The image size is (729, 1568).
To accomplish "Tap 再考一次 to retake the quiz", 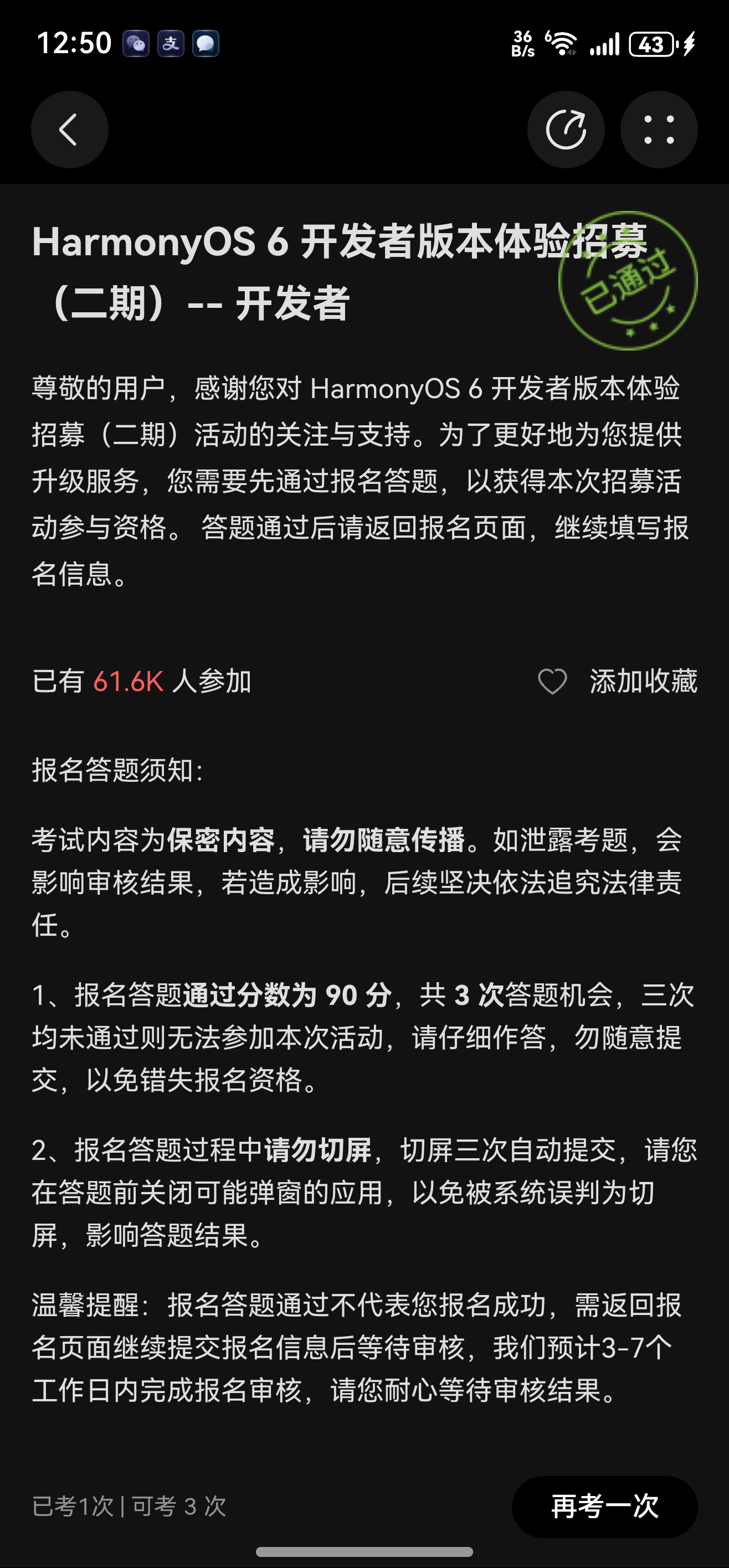I will [x=604, y=1507].
